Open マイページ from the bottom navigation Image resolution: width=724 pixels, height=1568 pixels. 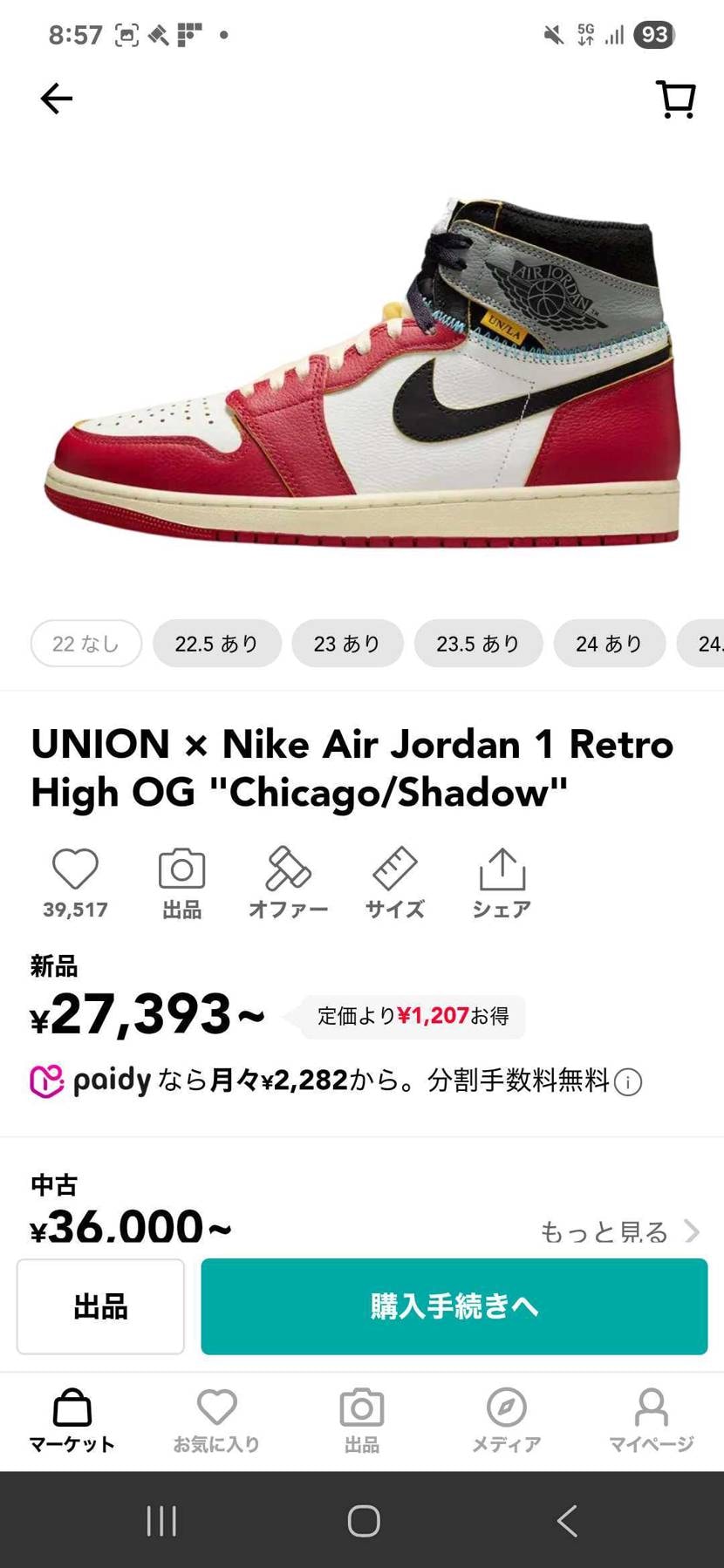[x=652, y=1418]
